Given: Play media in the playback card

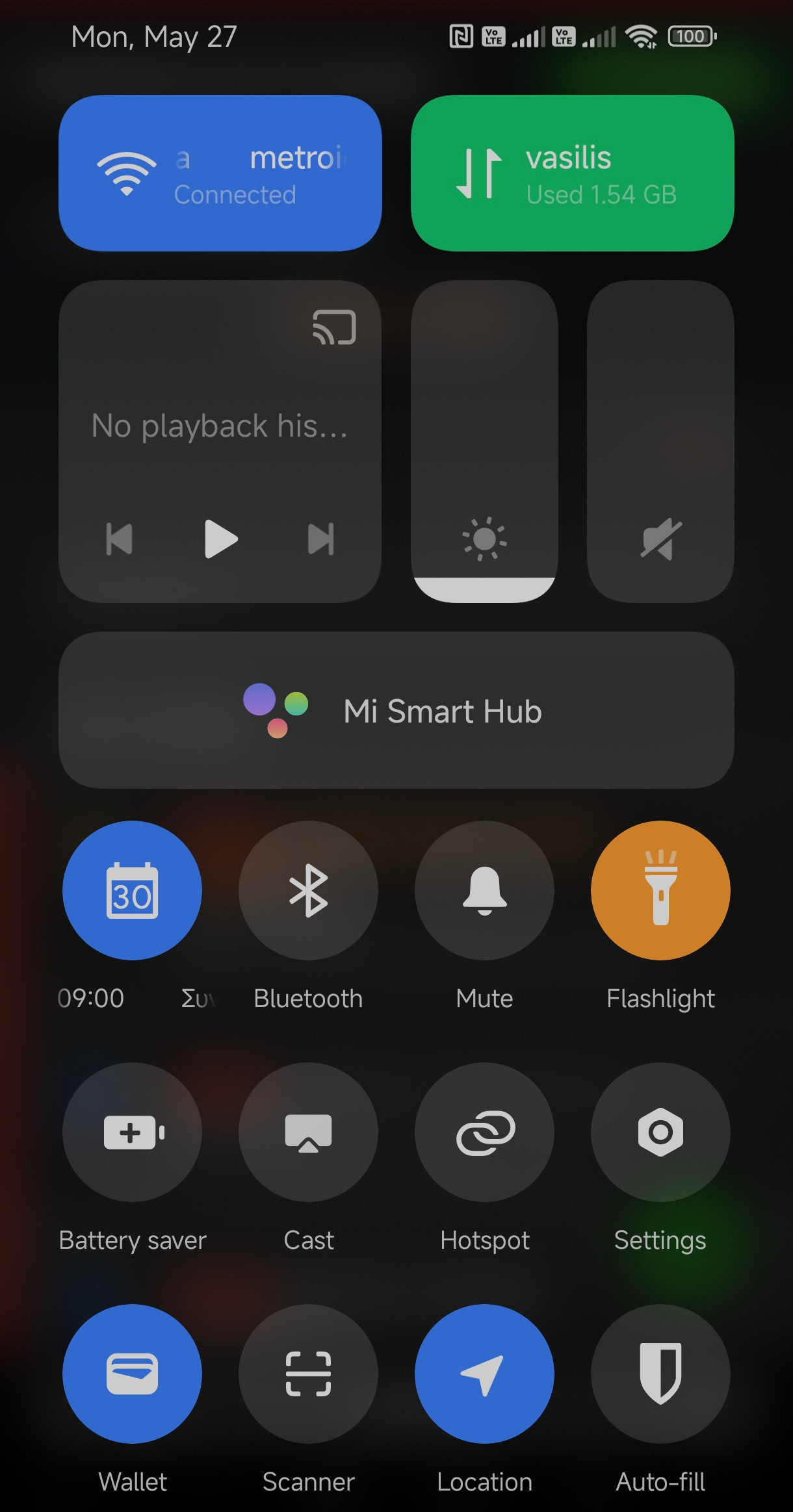Looking at the screenshot, I should point(221,539).
